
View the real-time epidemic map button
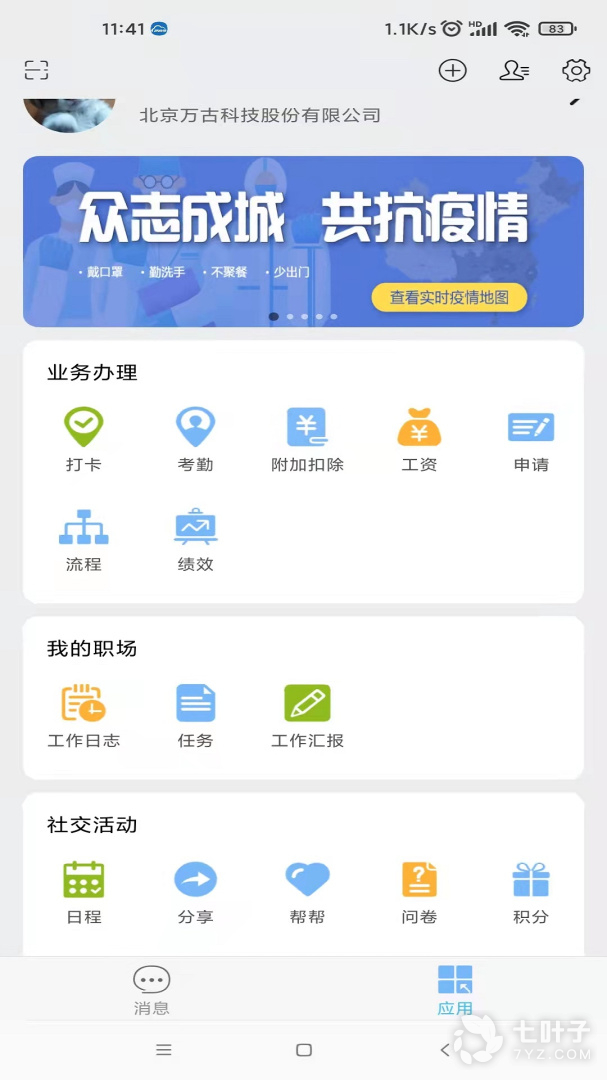click(x=449, y=297)
